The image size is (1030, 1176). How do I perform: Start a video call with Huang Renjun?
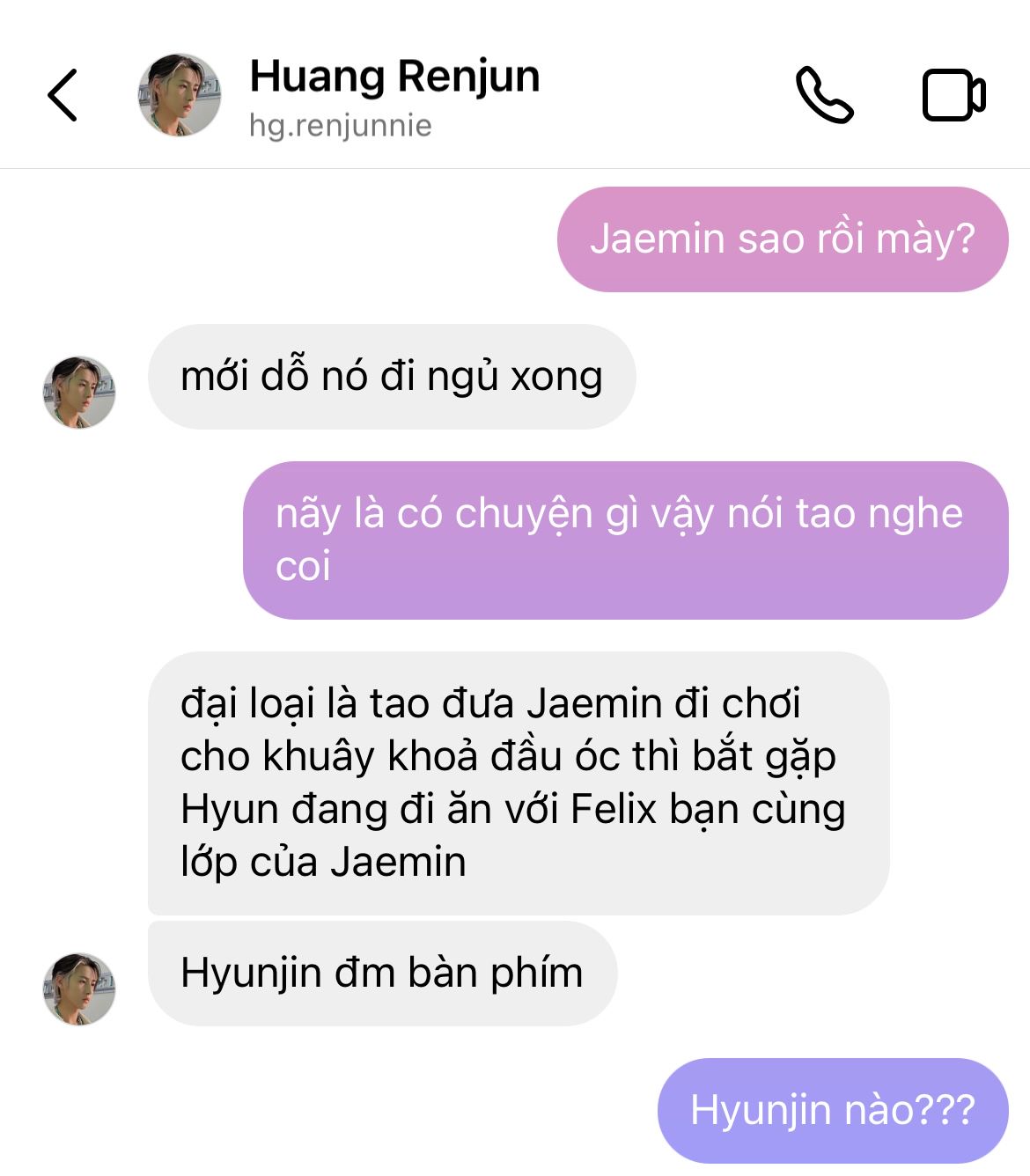[953, 95]
